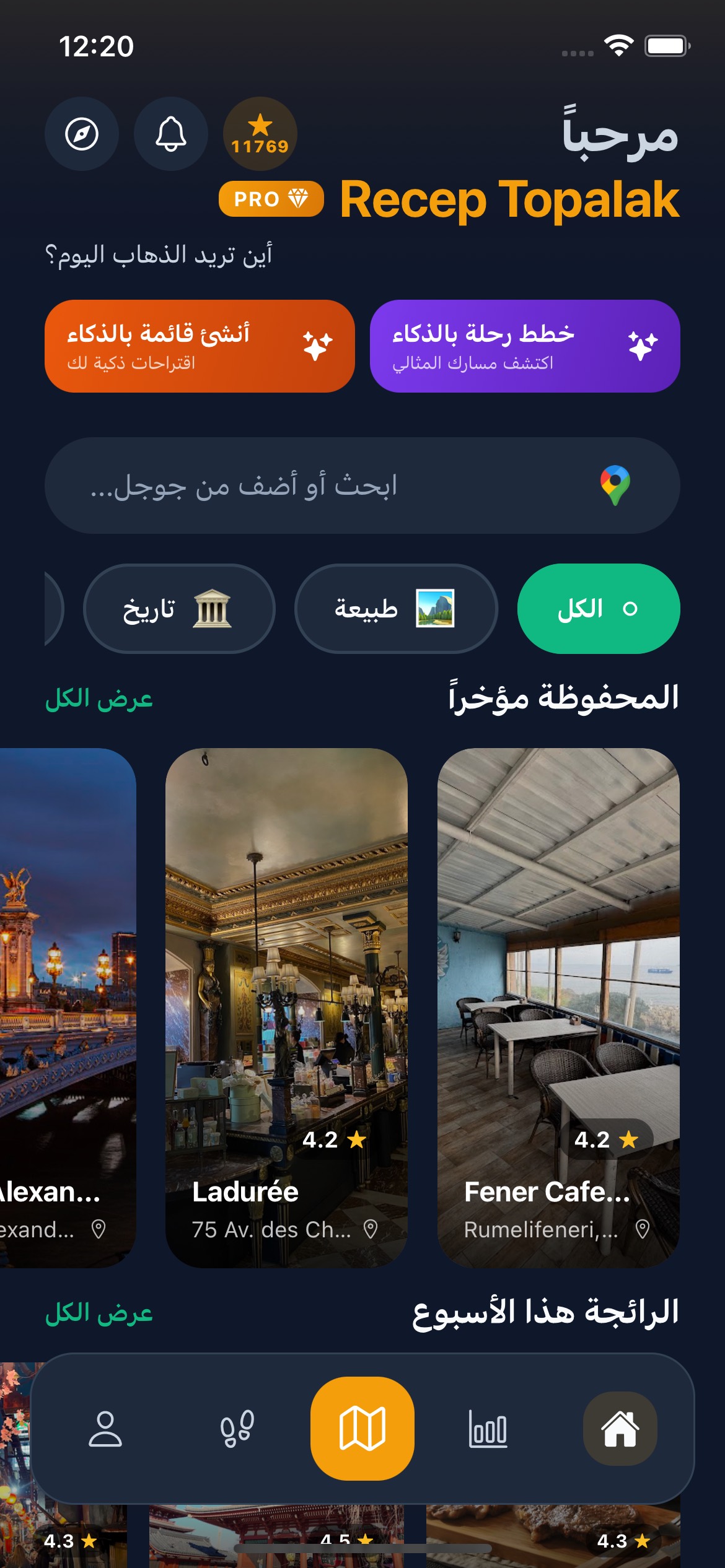Tap the orange AI list creation button
725x1568 pixels.
[x=200, y=346]
